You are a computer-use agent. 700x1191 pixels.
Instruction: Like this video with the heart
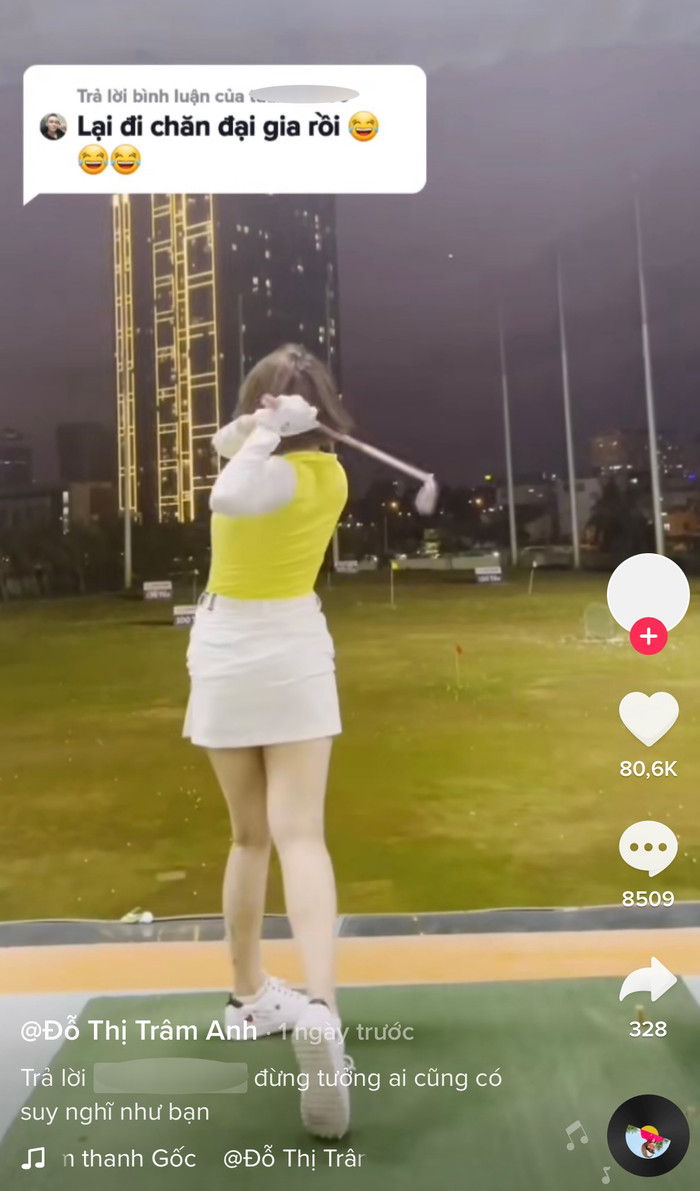pos(648,718)
